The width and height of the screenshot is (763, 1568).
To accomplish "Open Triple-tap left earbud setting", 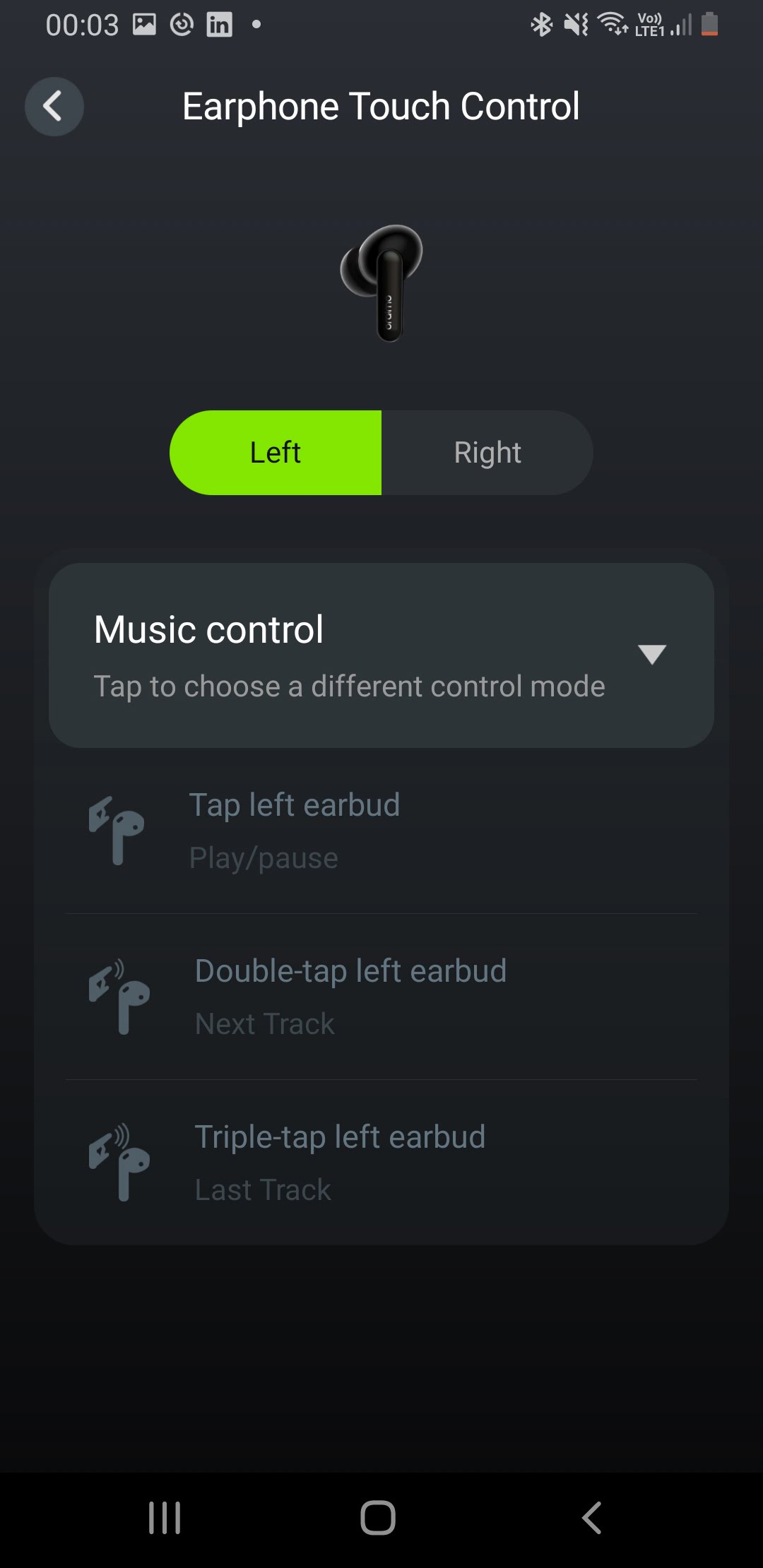I will (x=381, y=1163).
